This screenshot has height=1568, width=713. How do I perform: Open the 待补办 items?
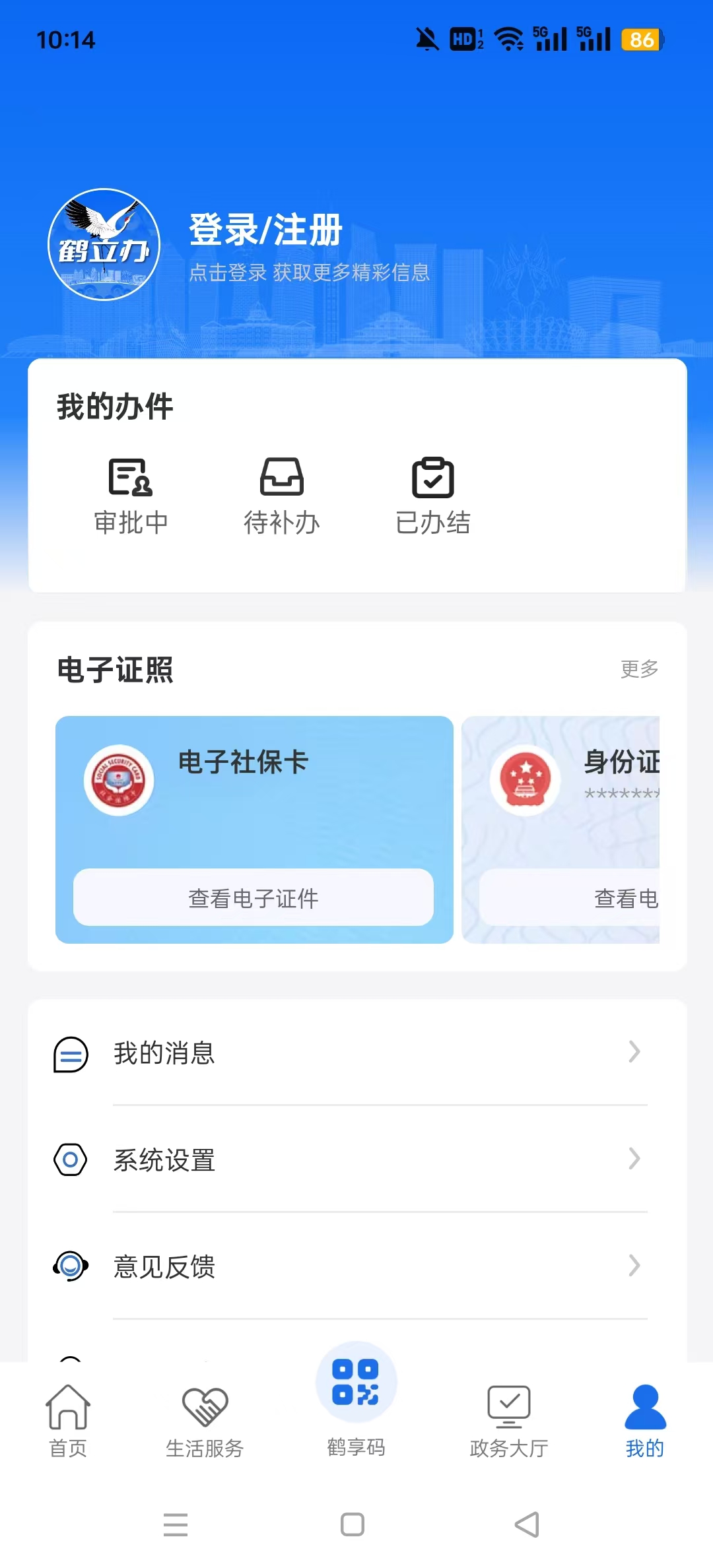point(282,495)
